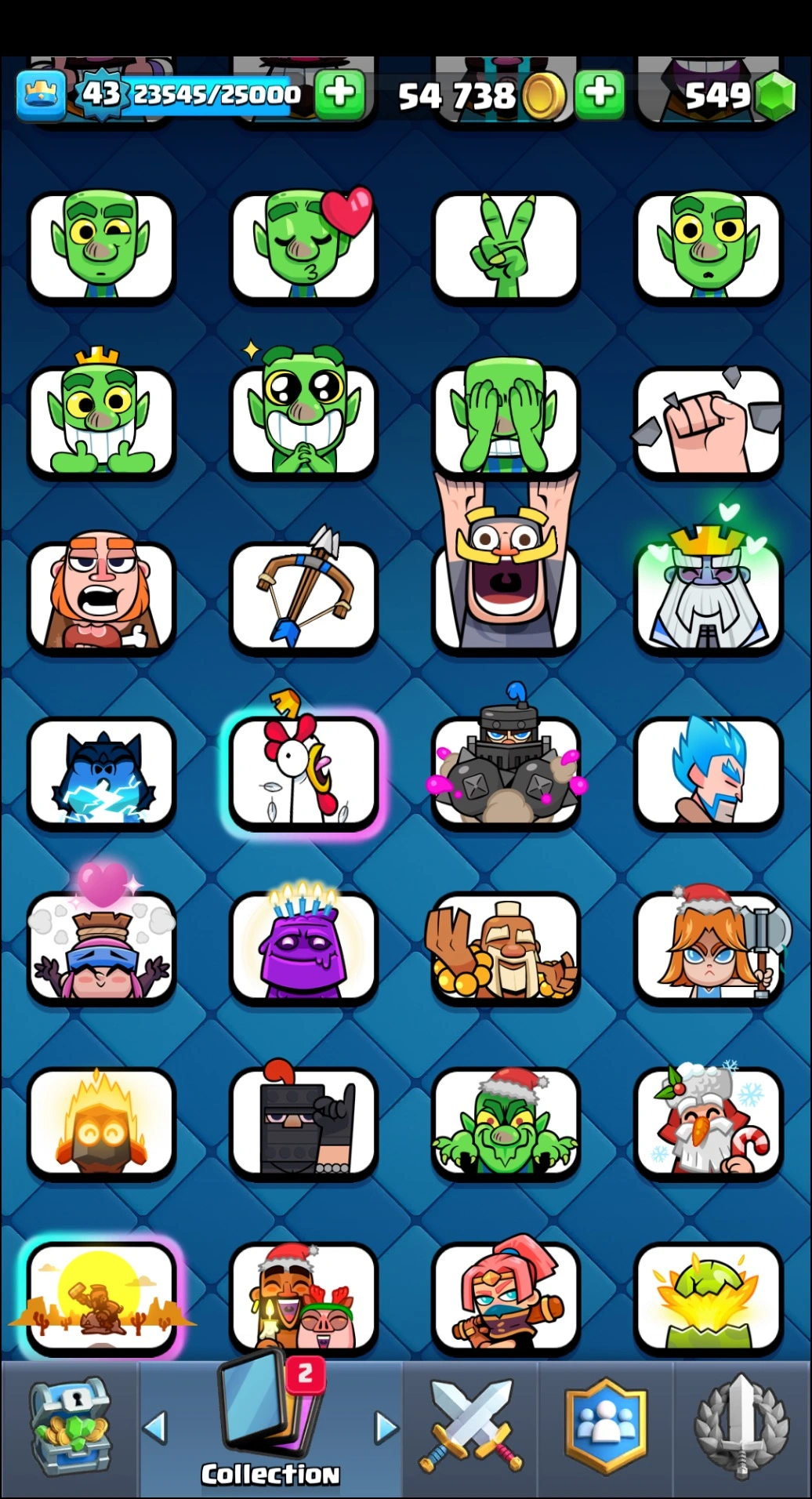
Task: Open the shop chest tab
Action: tap(69, 1428)
